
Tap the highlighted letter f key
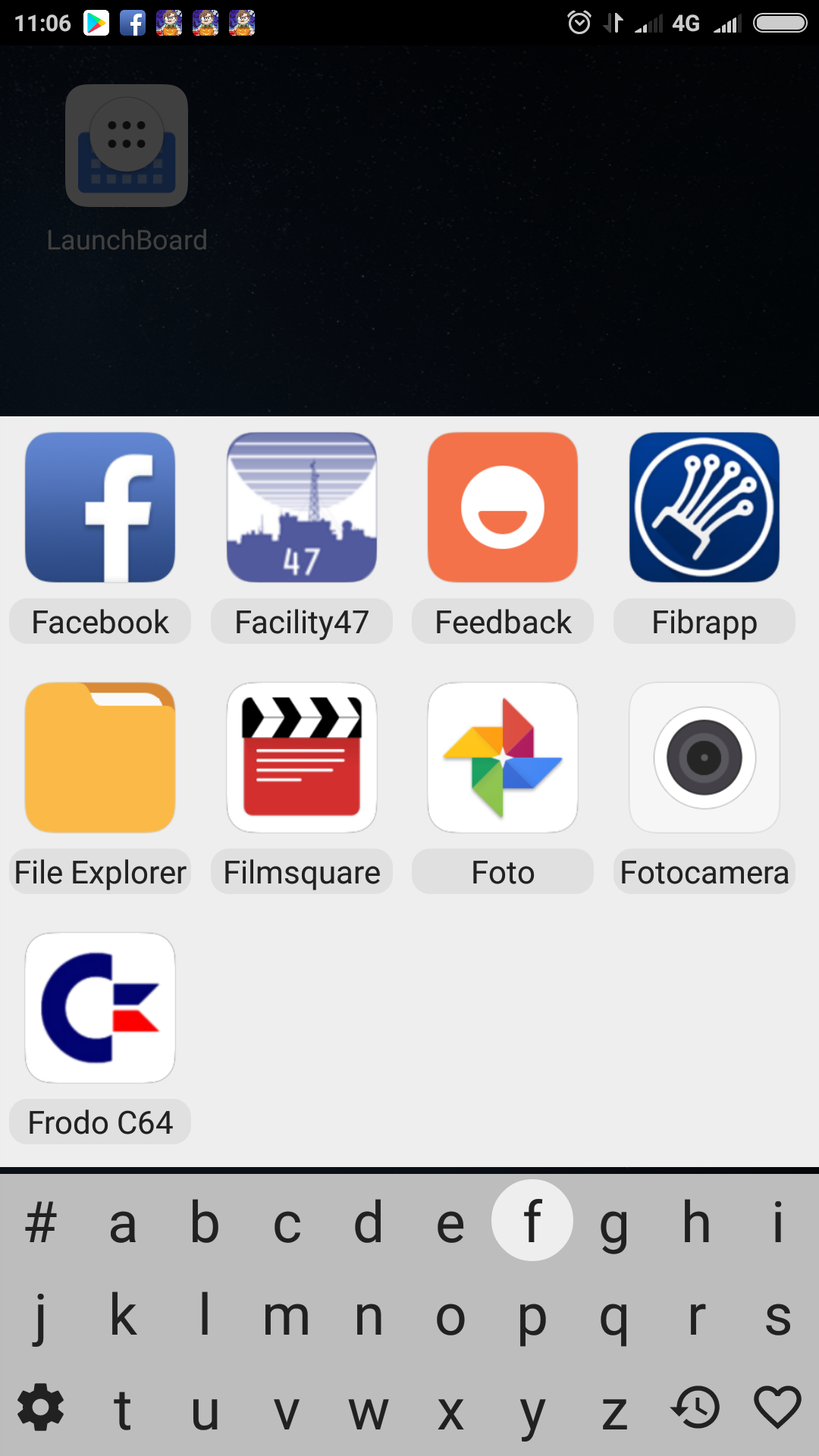(x=532, y=1220)
